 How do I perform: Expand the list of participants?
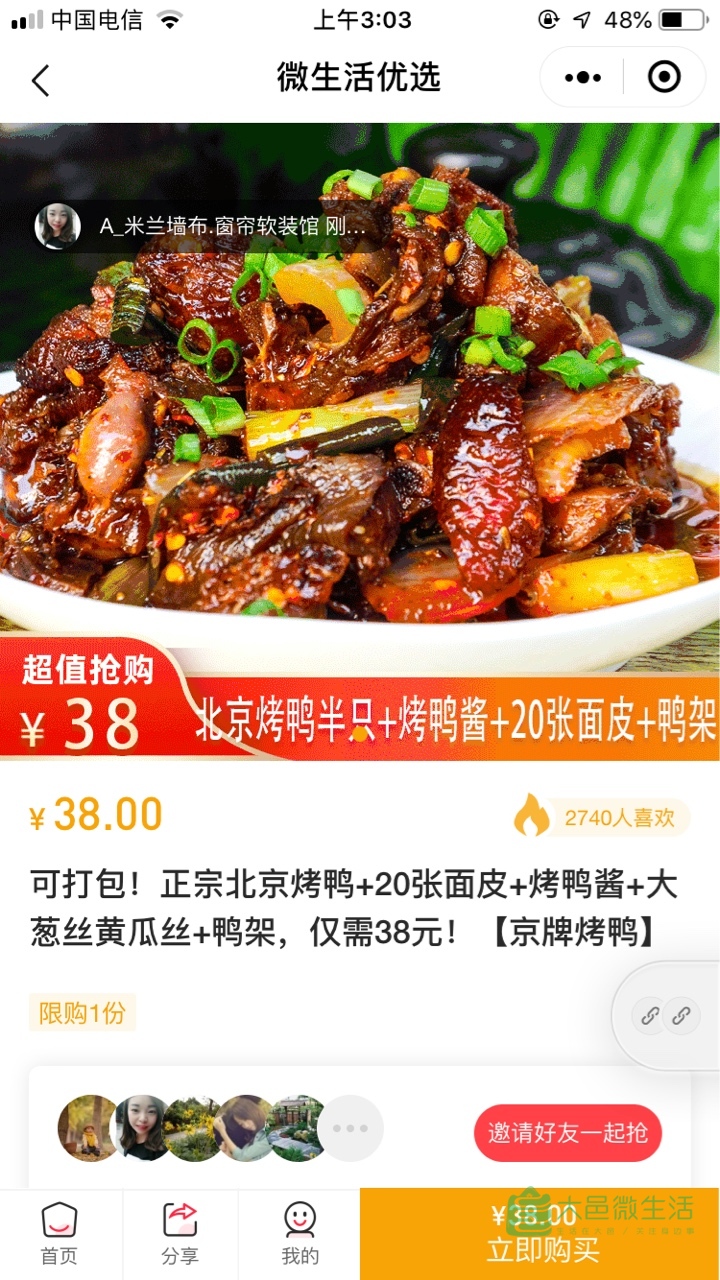coord(350,1128)
